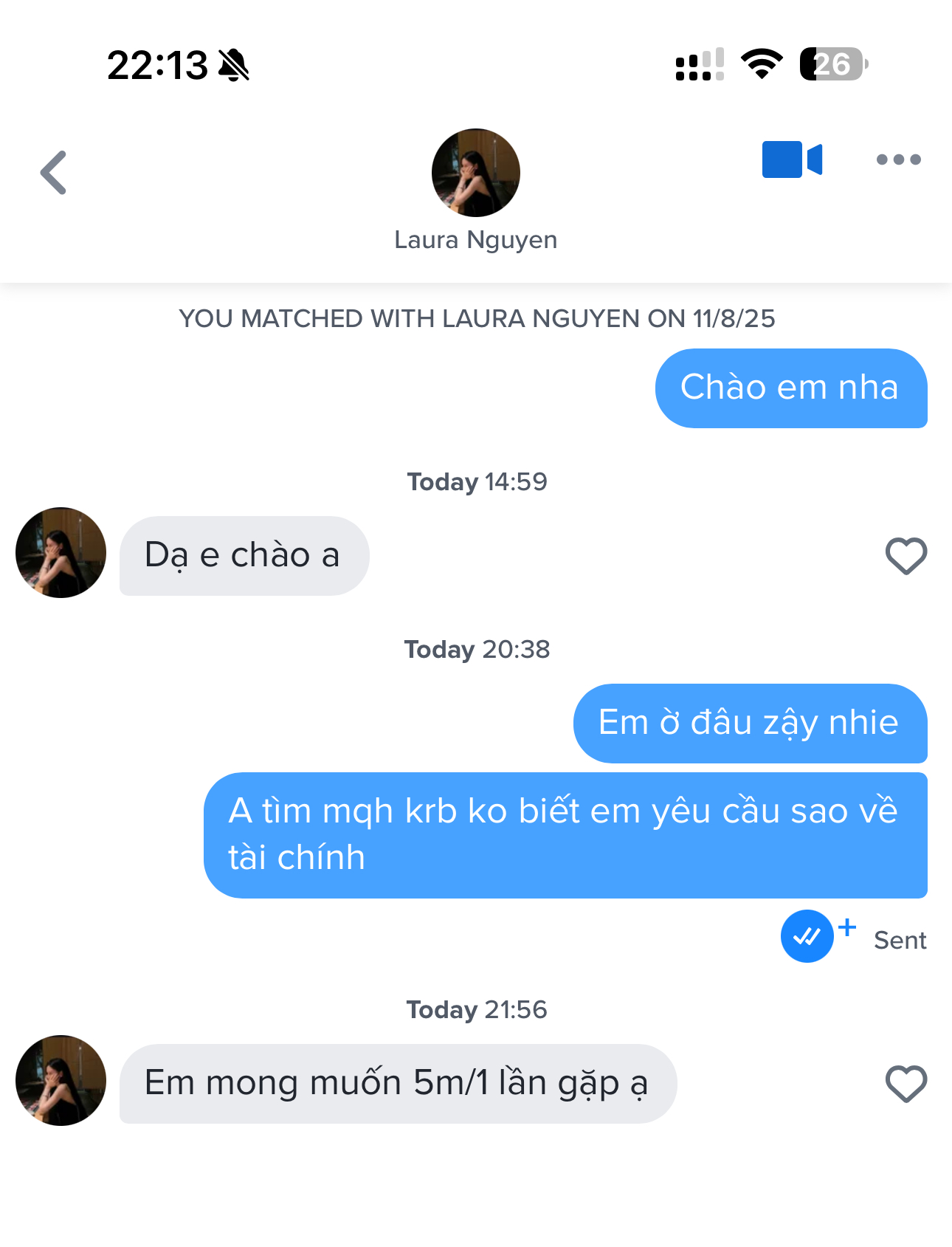Open Laura Nguyen's profile from header photo
952x1247 pixels.
tap(475, 173)
